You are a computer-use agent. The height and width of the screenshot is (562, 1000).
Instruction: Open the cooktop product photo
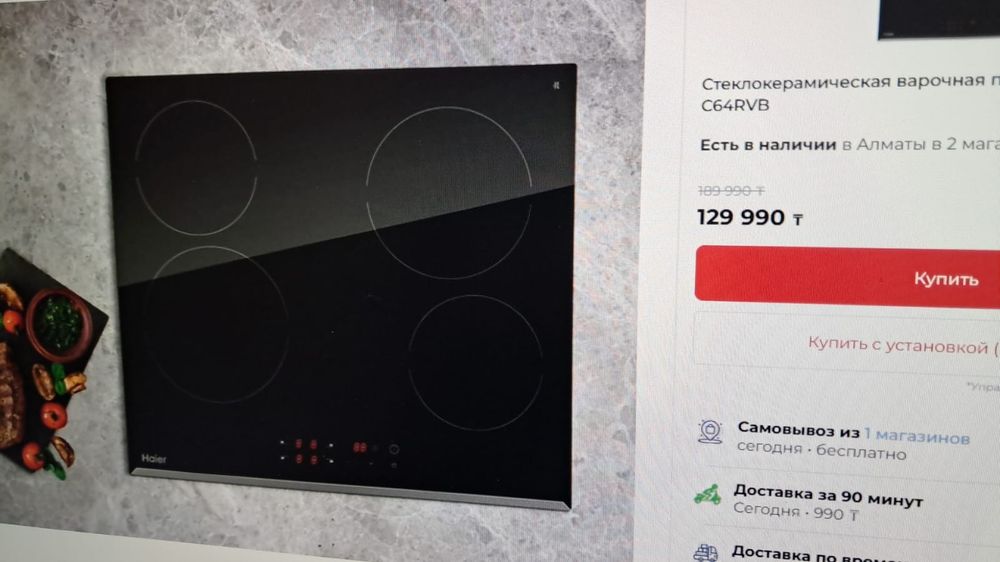tap(342, 285)
